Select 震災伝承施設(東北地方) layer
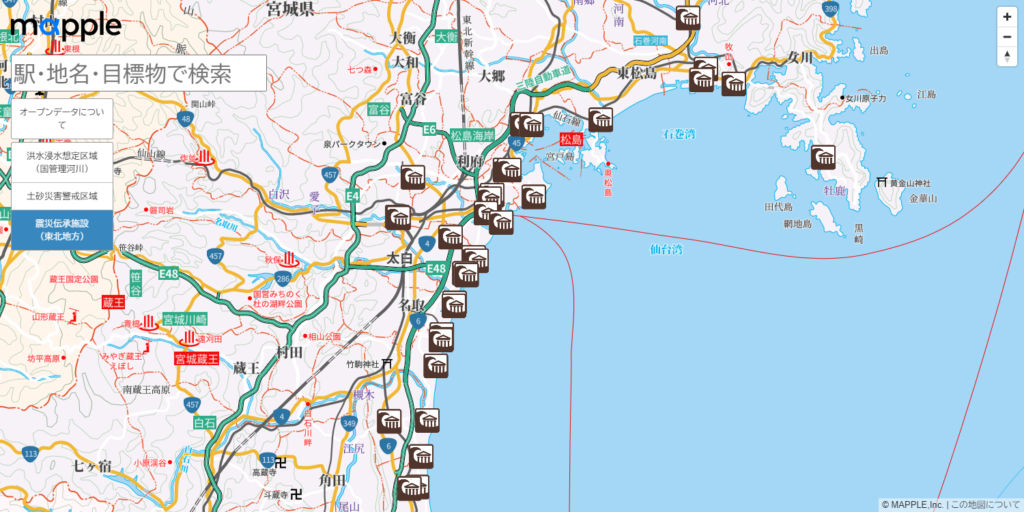The width and height of the screenshot is (1024, 512). coord(62,230)
